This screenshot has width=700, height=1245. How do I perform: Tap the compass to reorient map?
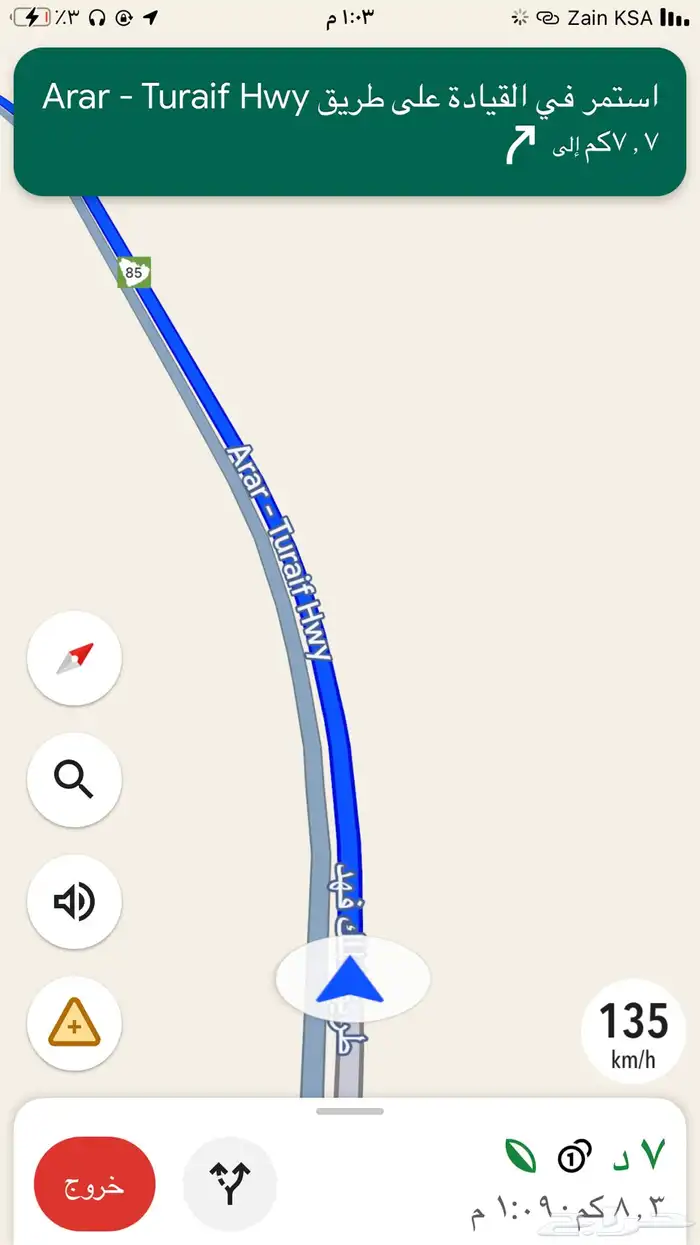pyautogui.click(x=75, y=659)
